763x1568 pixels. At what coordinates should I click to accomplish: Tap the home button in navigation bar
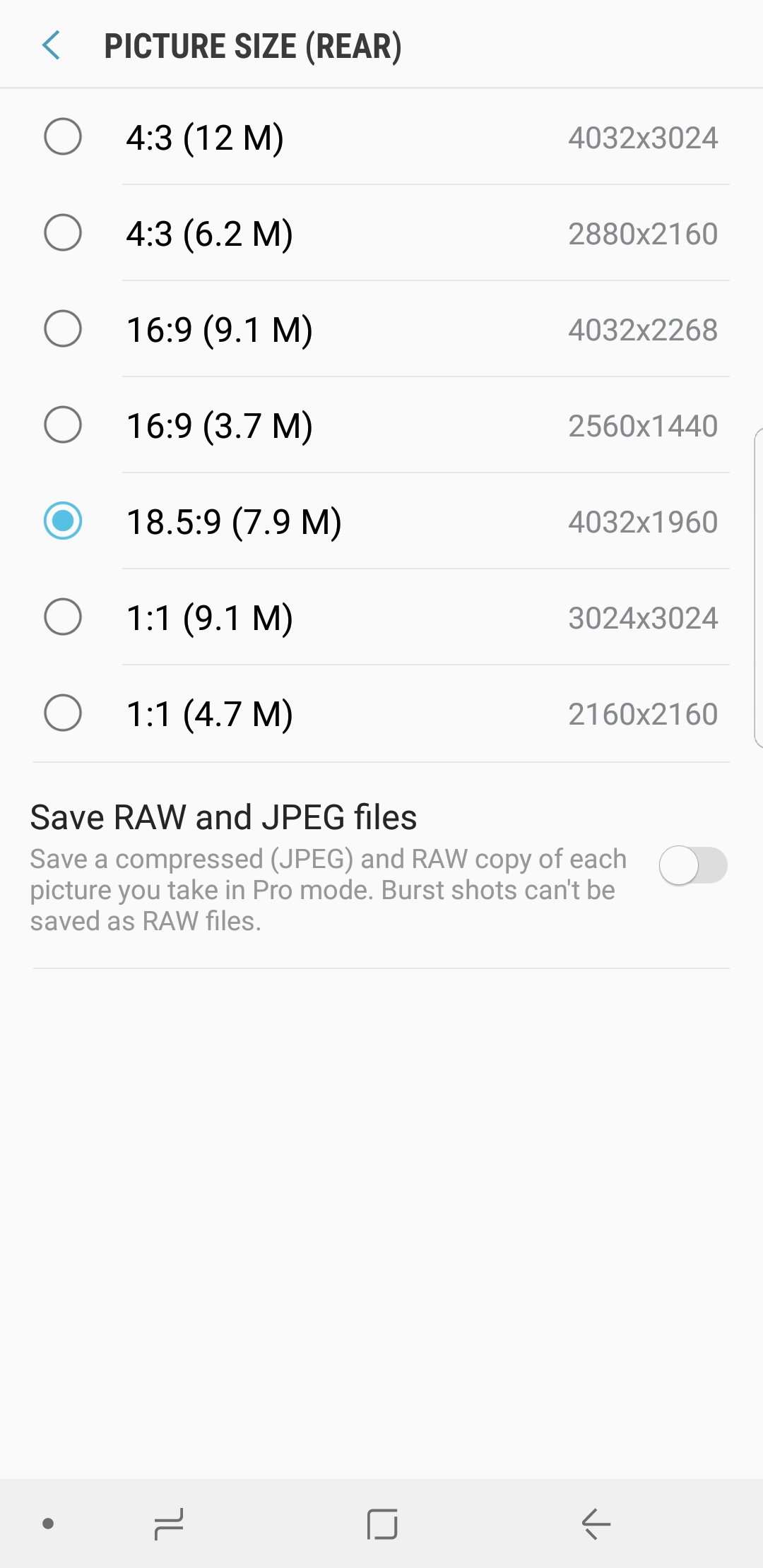click(382, 1524)
